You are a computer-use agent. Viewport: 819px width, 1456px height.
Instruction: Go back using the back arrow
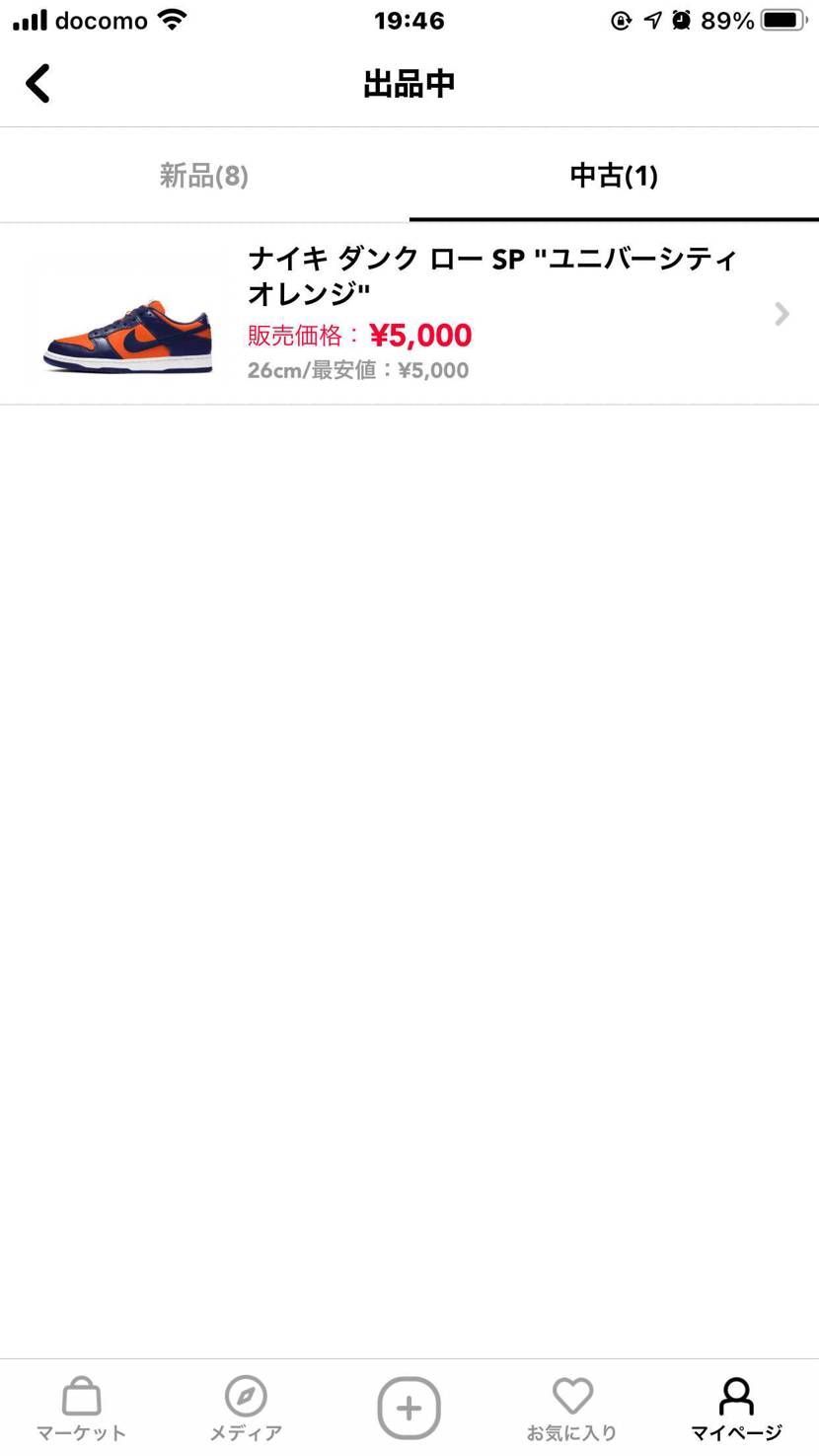[37, 84]
